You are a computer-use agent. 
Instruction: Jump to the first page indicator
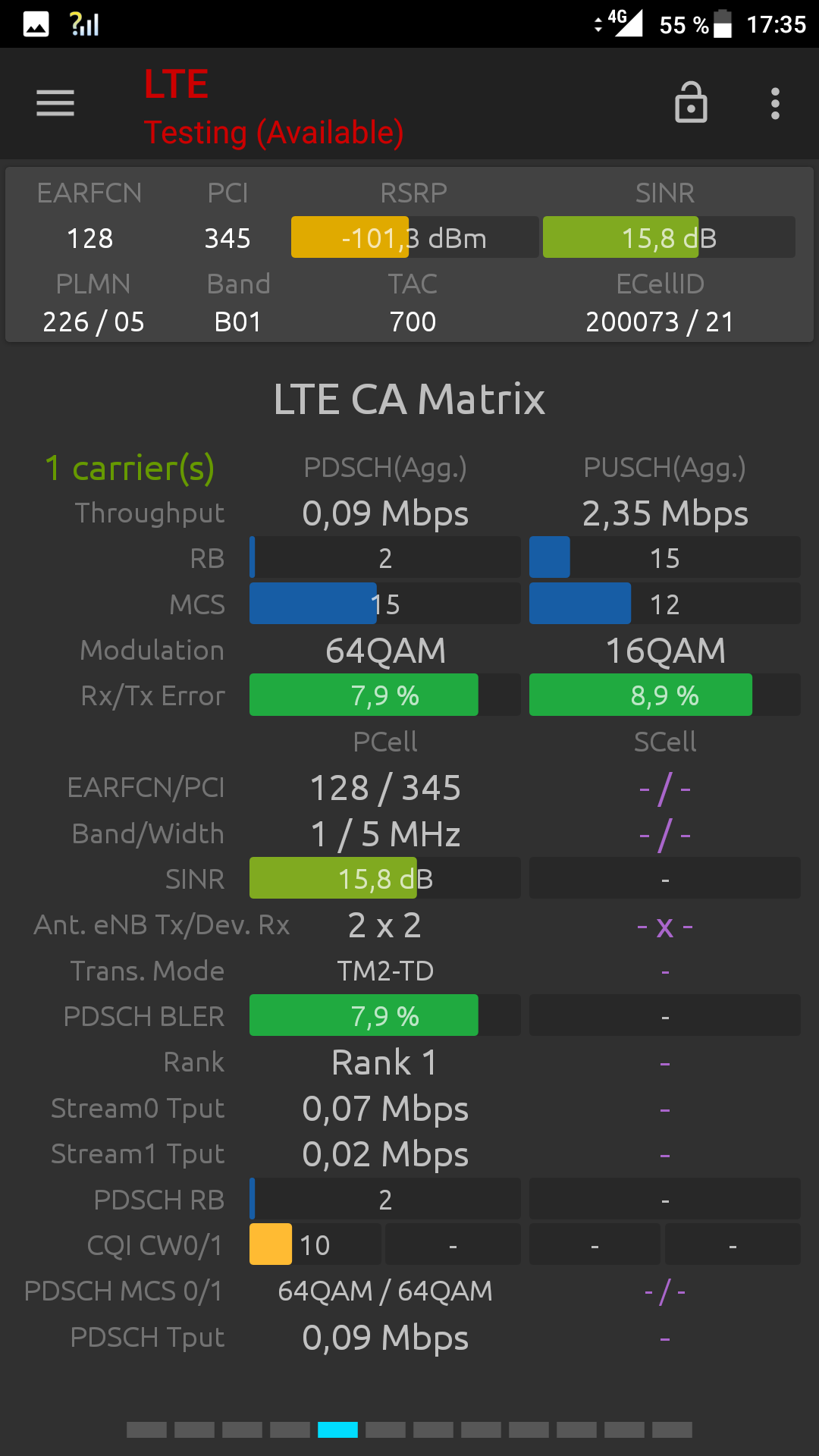(146, 1429)
